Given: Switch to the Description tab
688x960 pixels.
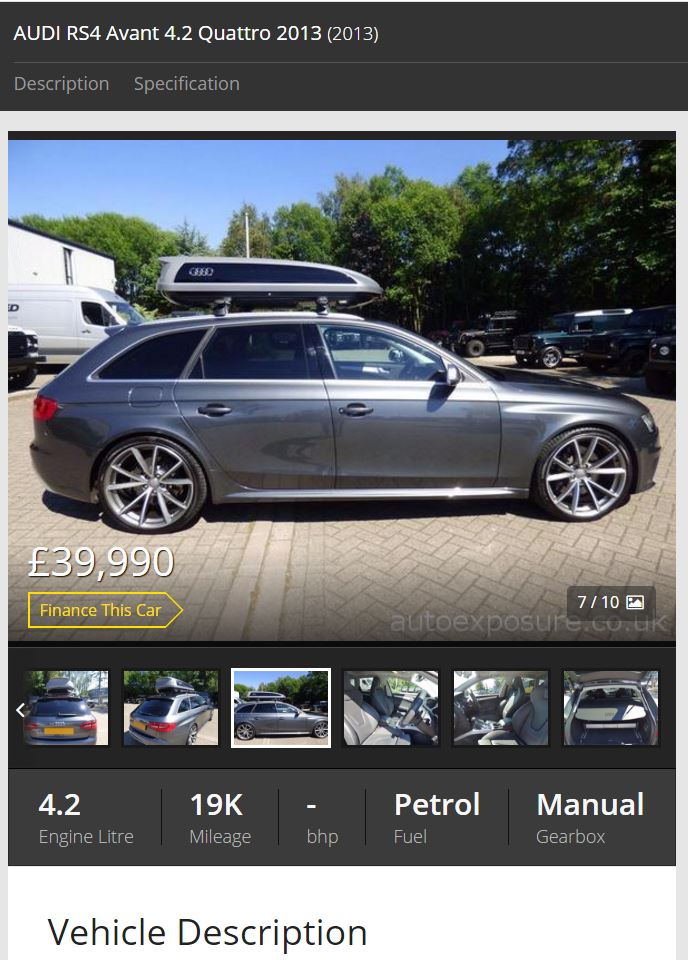Looking at the screenshot, I should [x=61, y=84].
